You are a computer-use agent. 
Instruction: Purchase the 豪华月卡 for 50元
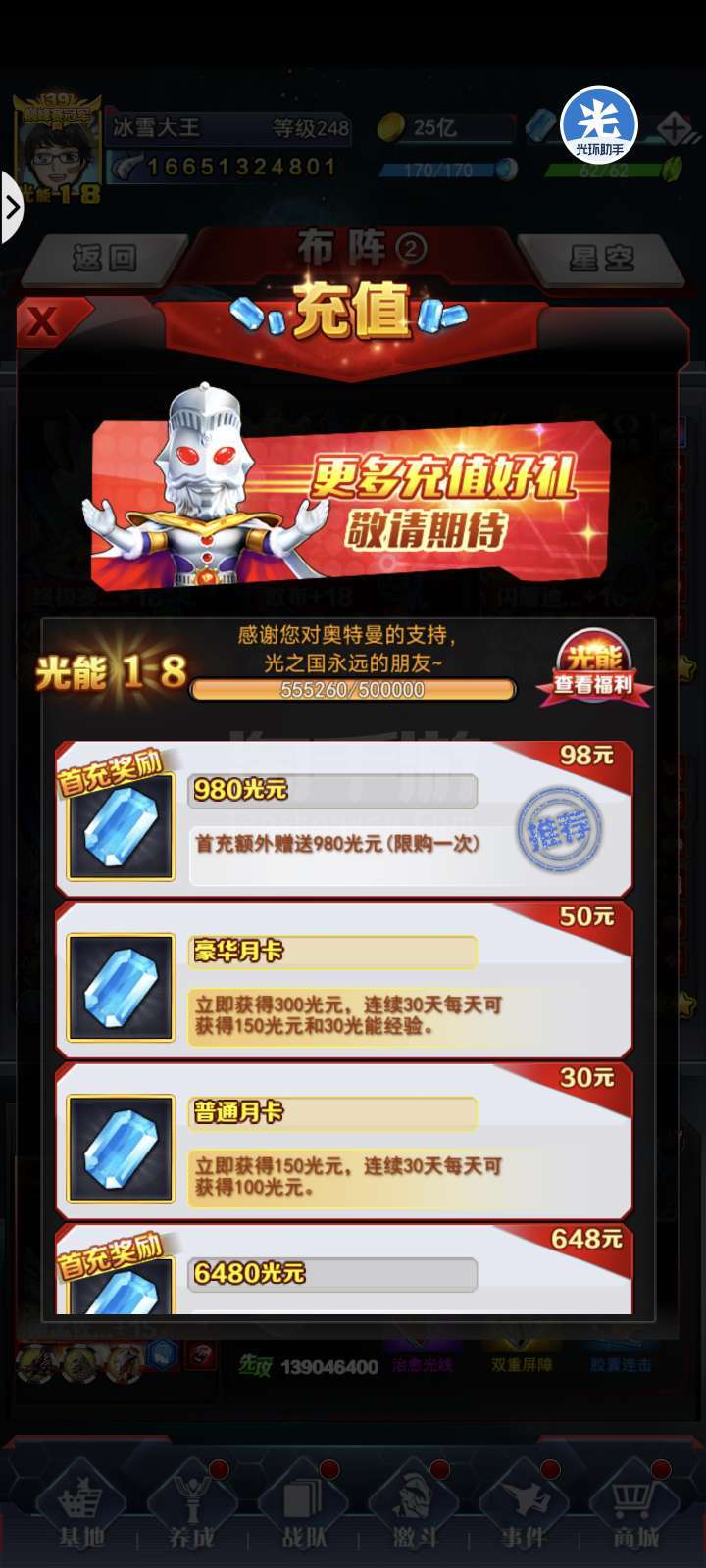pyautogui.click(x=344, y=980)
